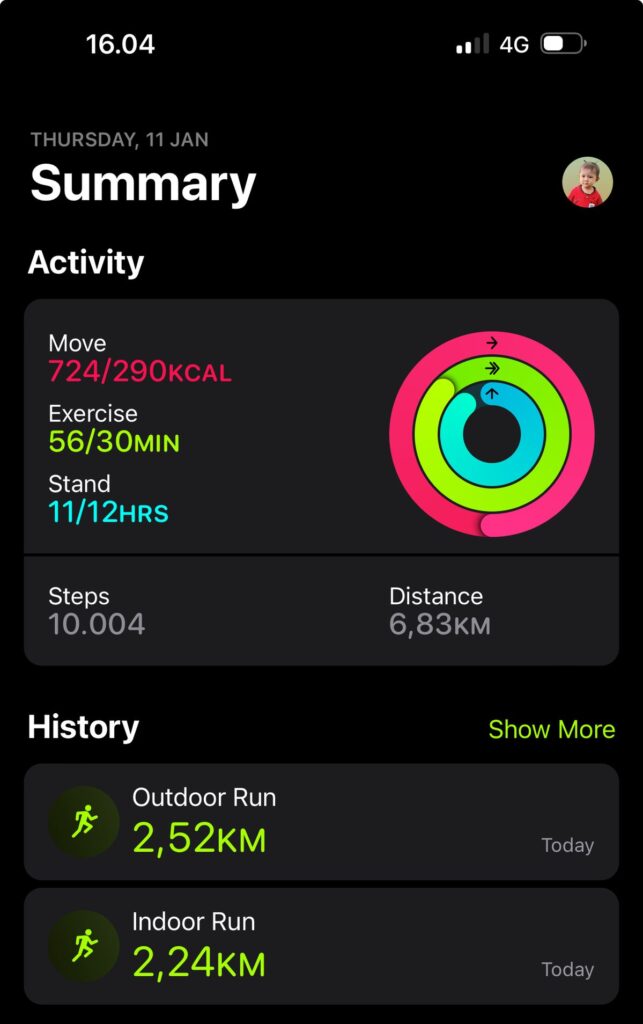This screenshot has height=1024, width=643.
Task: View the Indoor Run 2,24KM workout
Action: pos(321,946)
